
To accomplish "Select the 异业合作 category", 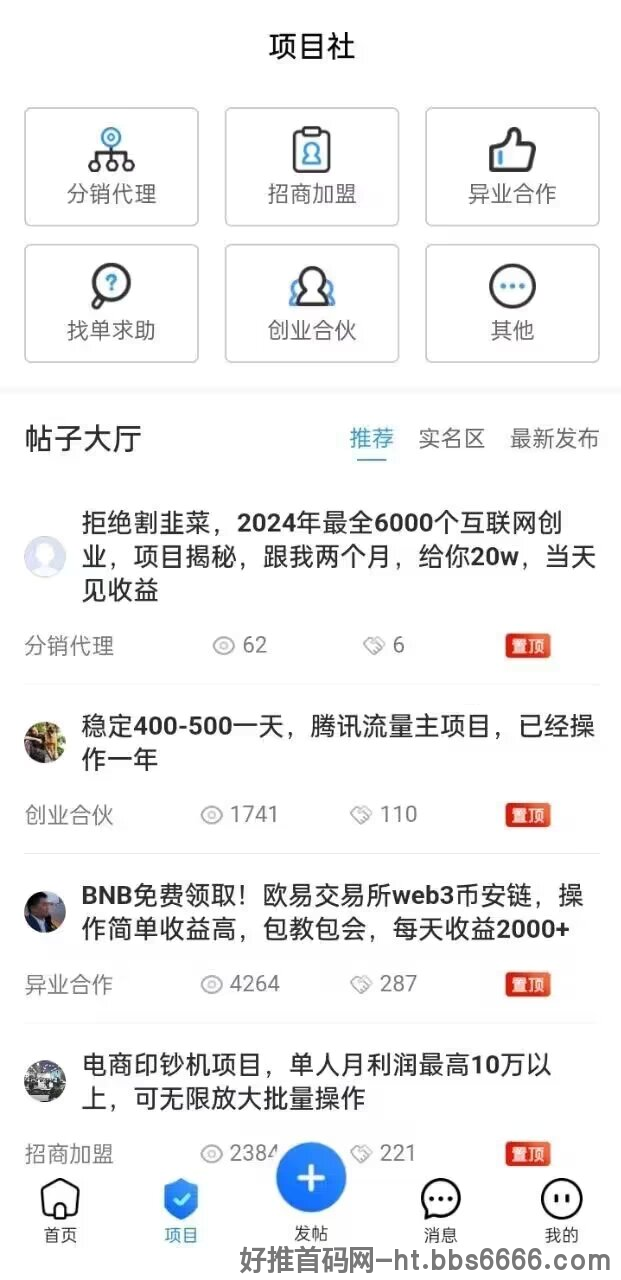I will (x=512, y=167).
